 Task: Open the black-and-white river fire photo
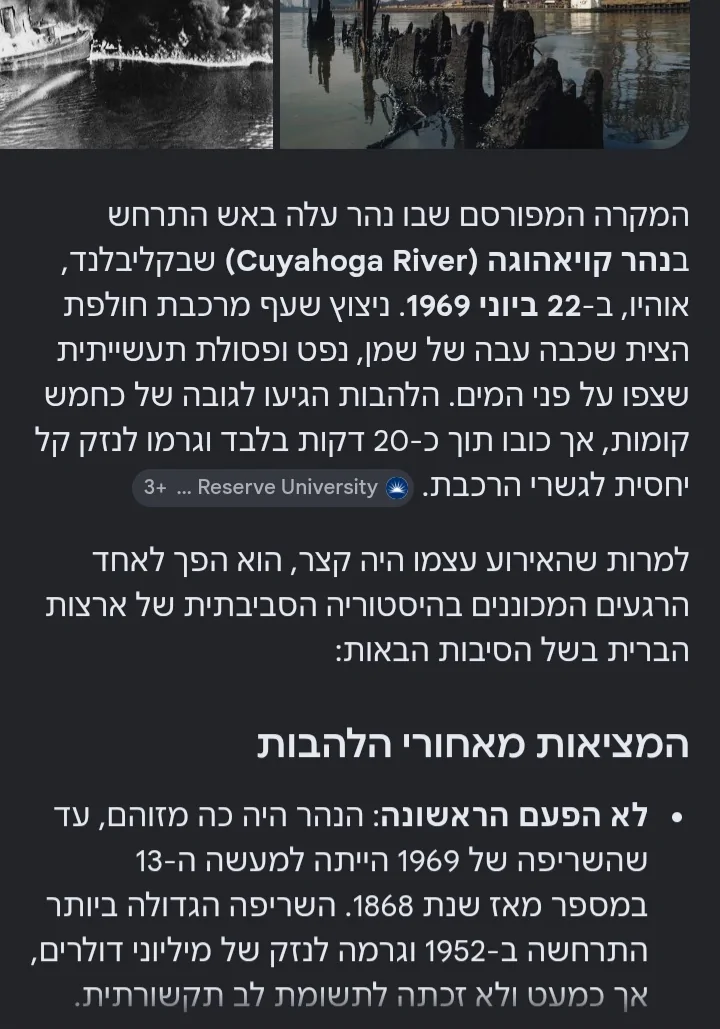(137, 74)
